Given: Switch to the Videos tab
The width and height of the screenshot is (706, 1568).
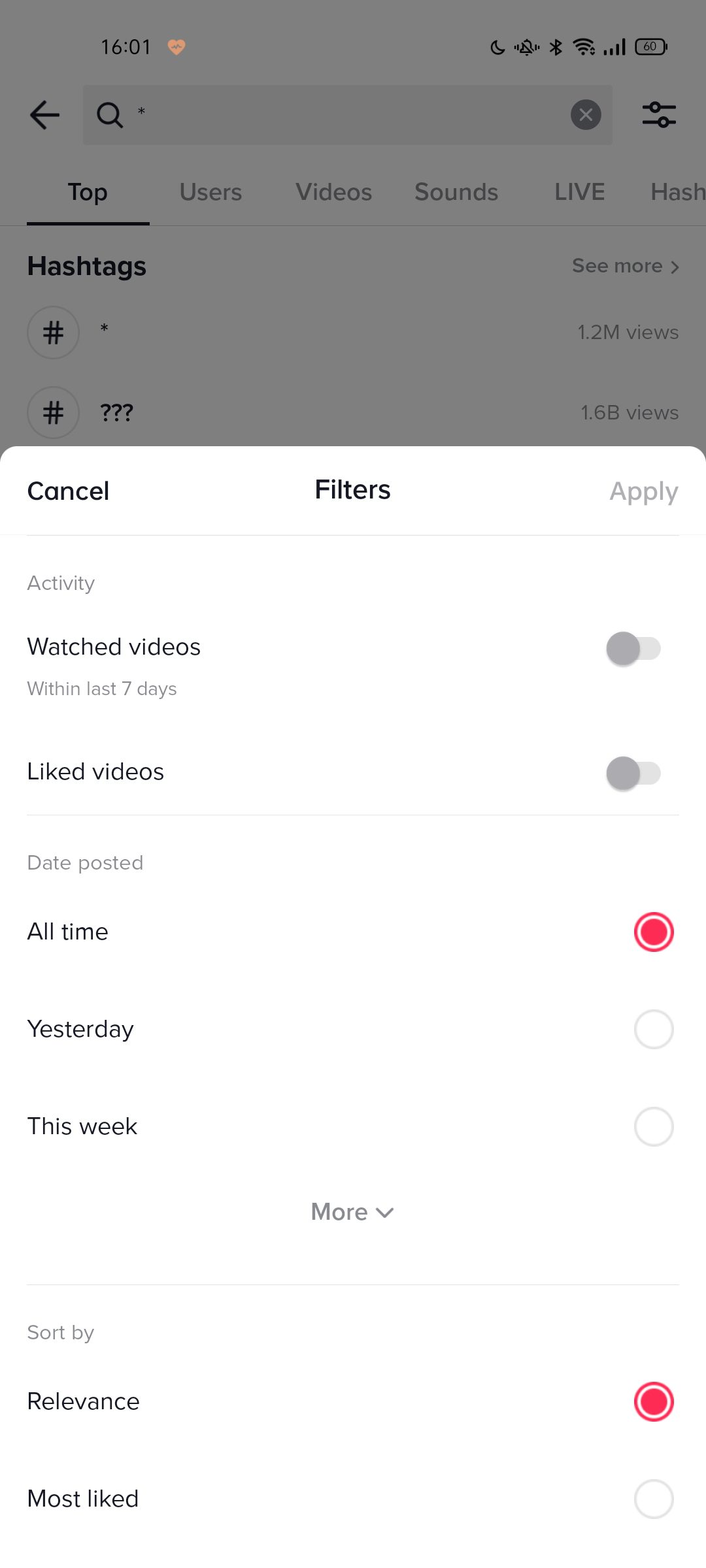Looking at the screenshot, I should coord(333,192).
